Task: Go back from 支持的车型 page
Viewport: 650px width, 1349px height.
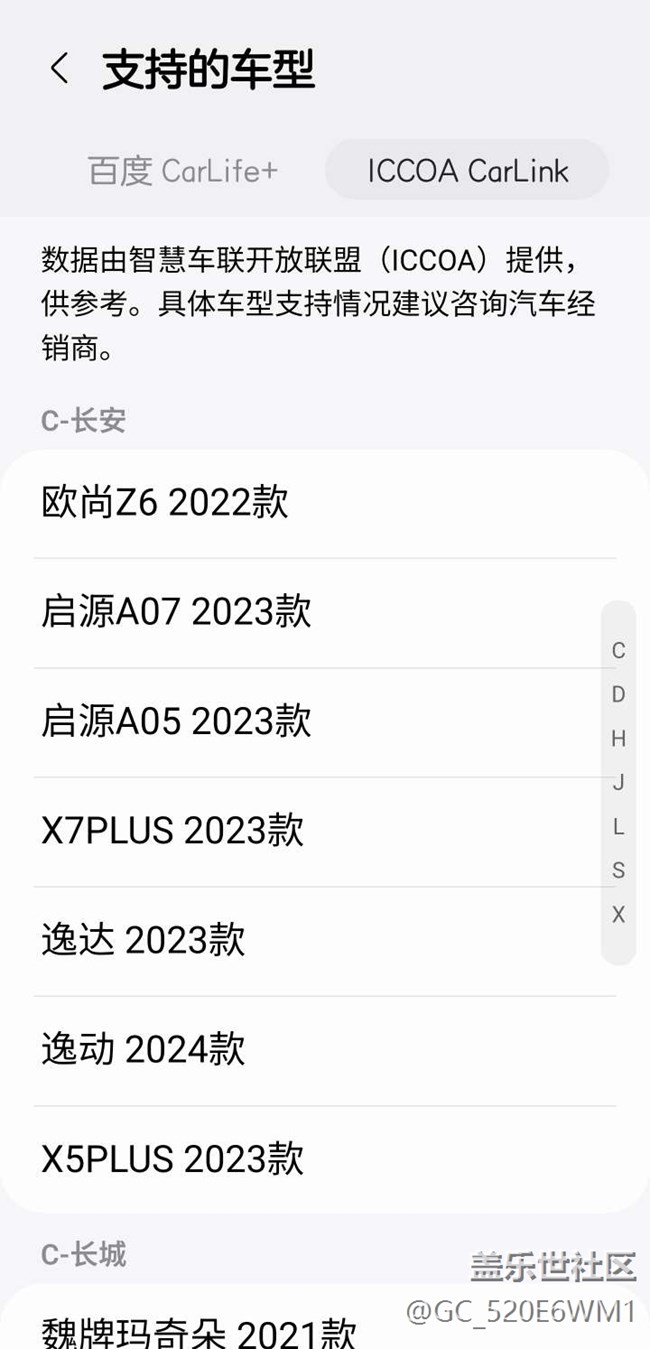Action: pos(59,69)
